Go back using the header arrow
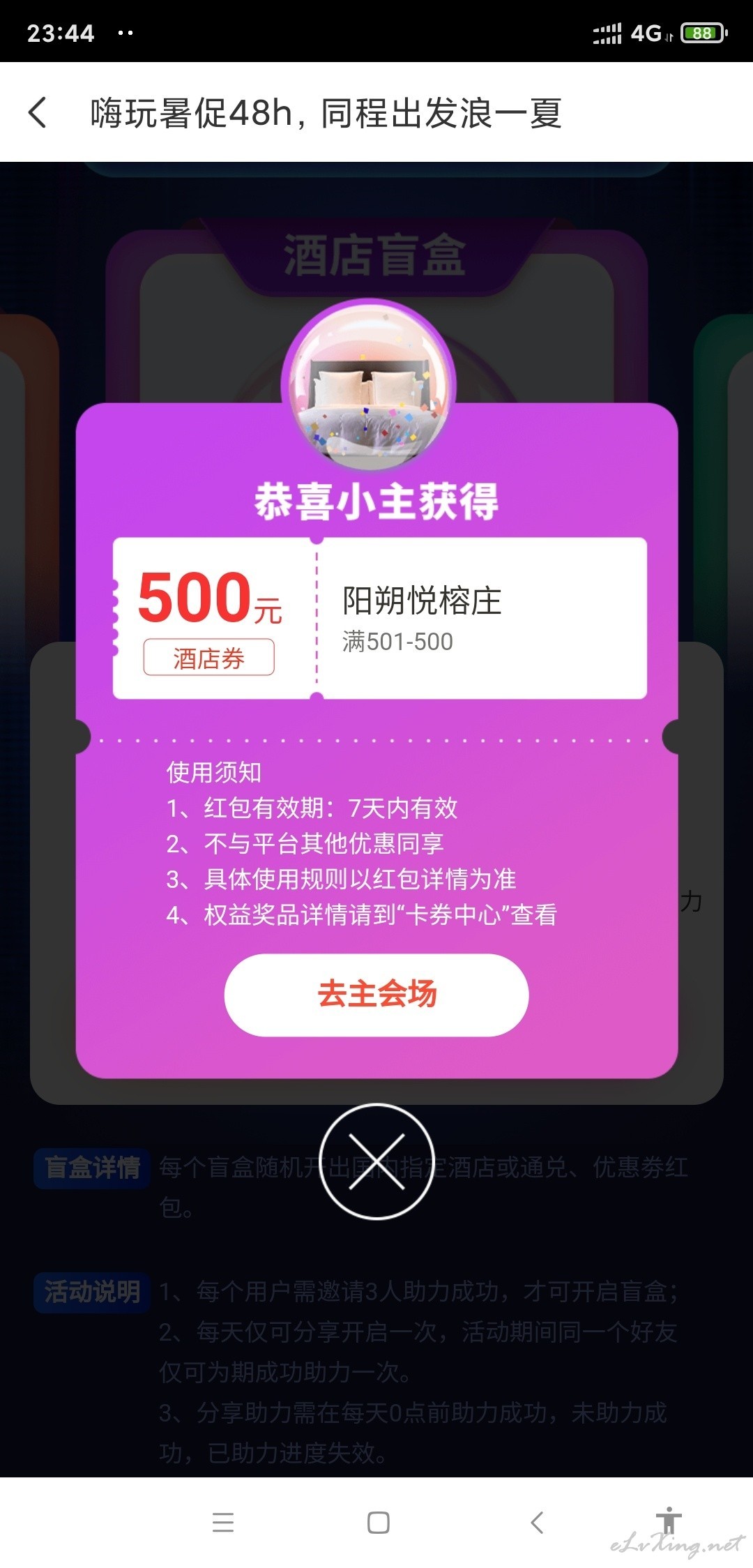Image resolution: width=753 pixels, height=1568 pixels. tap(38, 112)
